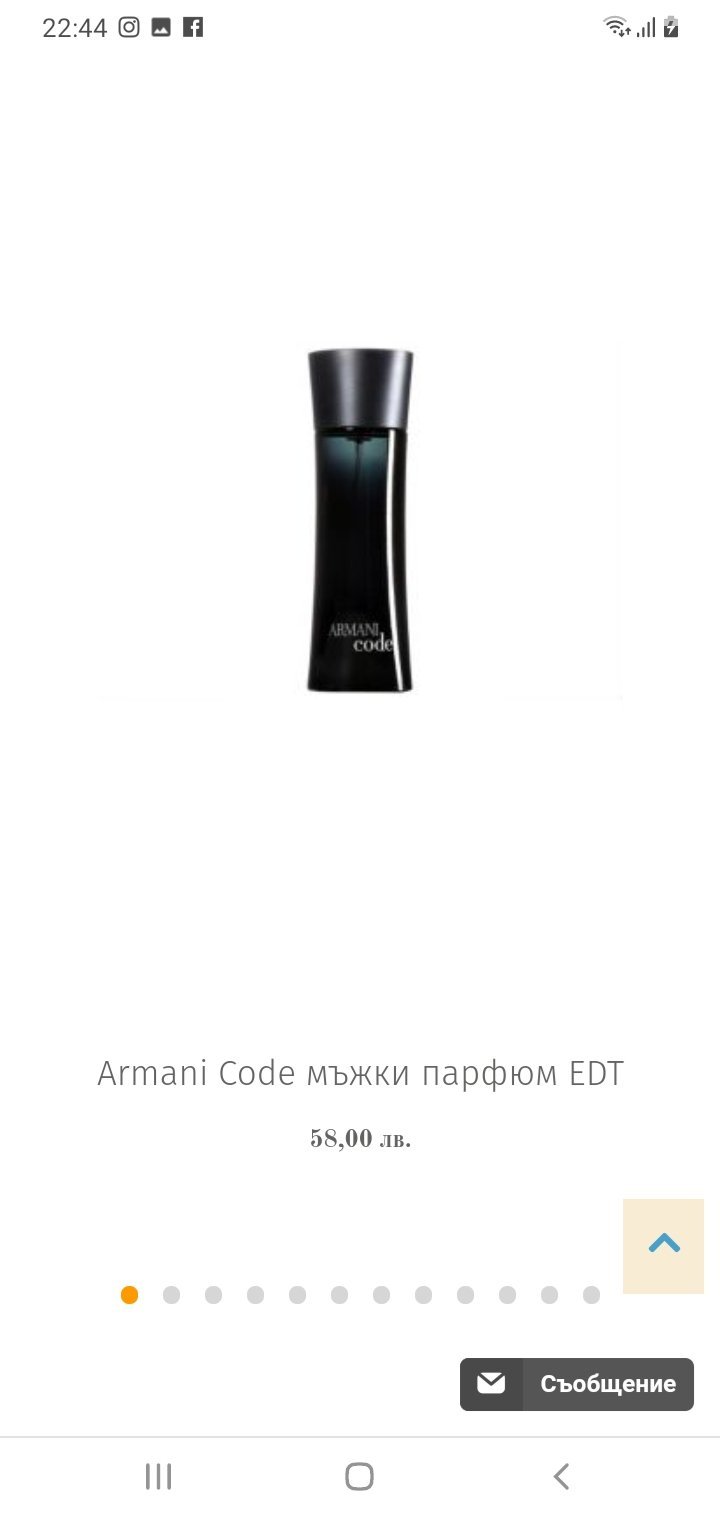The height and width of the screenshot is (1520, 720).
Task: Go back using system back button
Action: click(x=561, y=1476)
